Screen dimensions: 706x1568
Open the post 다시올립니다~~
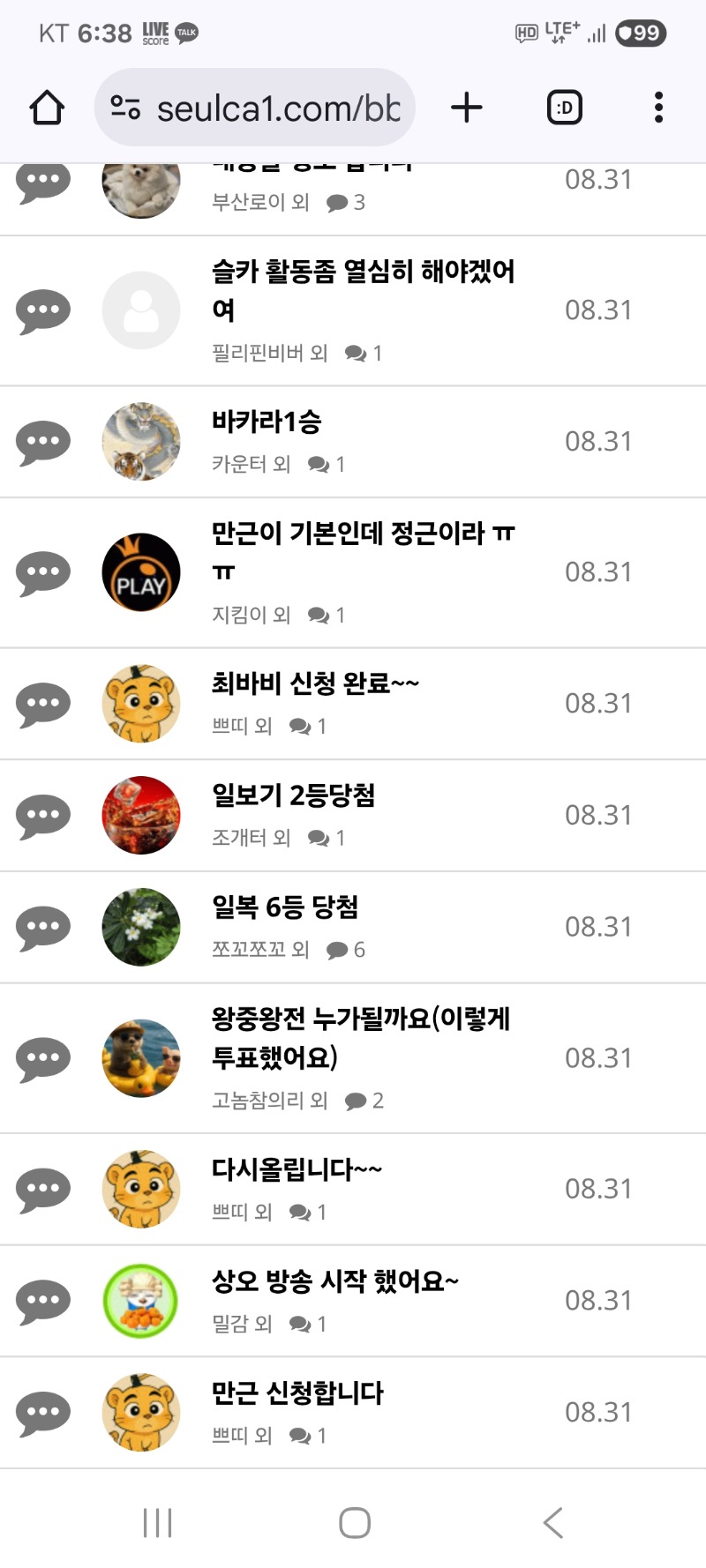pyautogui.click(x=297, y=1169)
